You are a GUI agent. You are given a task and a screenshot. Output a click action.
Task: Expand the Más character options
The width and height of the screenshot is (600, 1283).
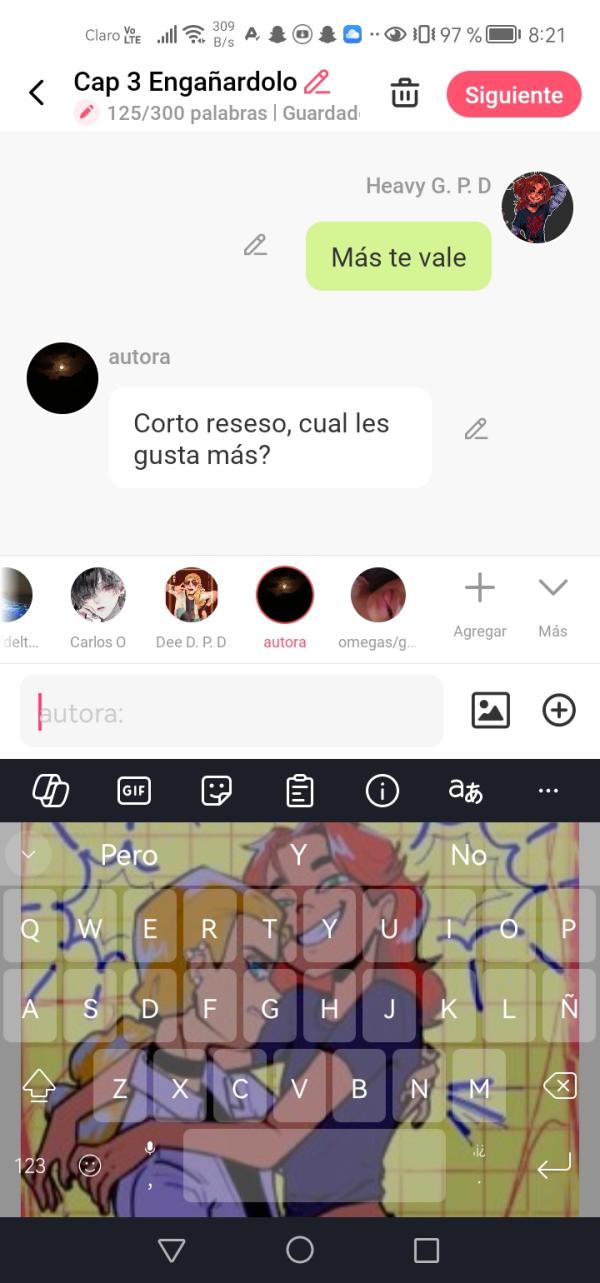click(553, 600)
